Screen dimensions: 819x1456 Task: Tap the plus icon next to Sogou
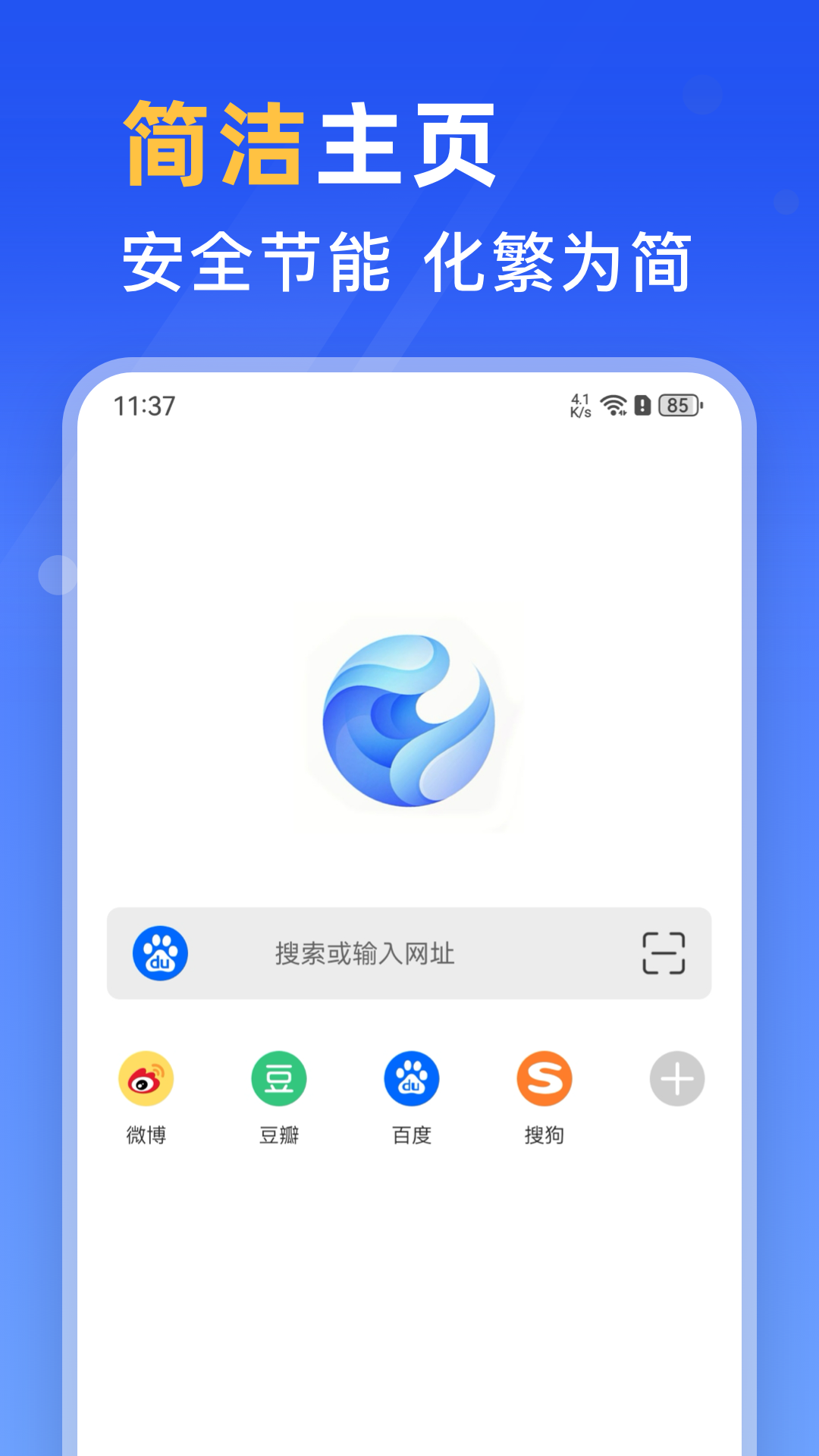pos(675,1078)
